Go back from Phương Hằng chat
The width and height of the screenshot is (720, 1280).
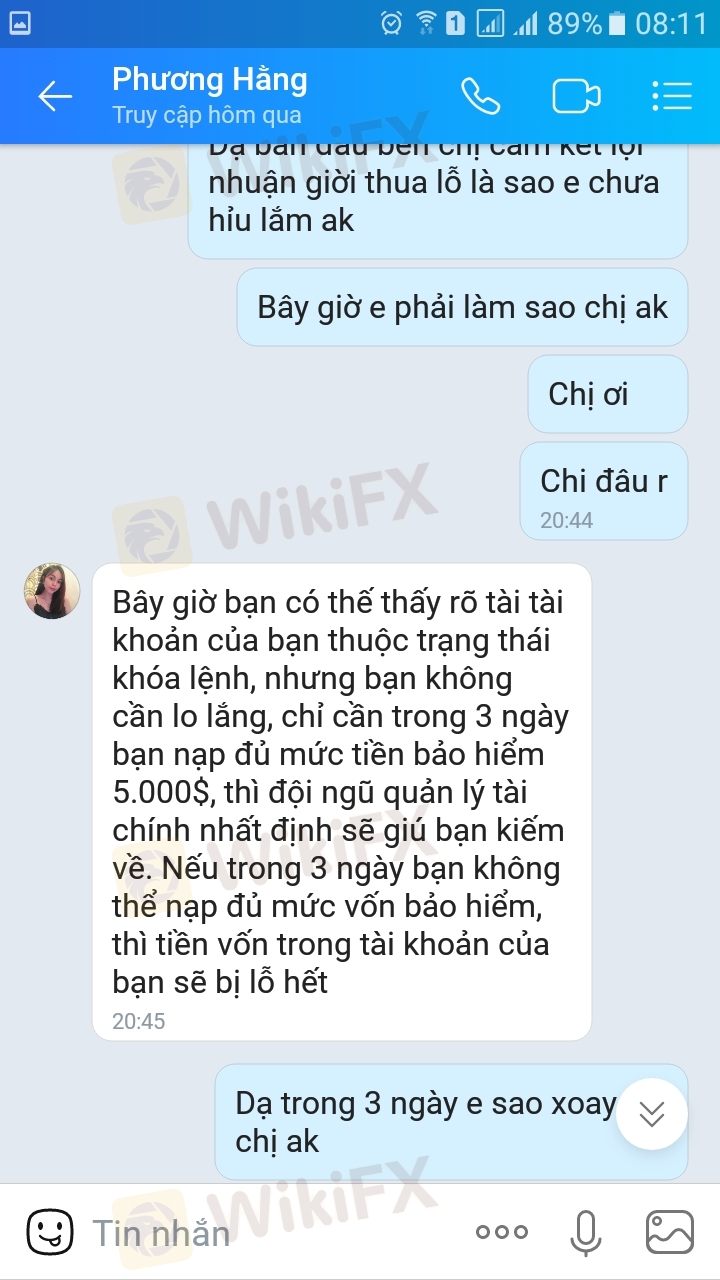55,96
